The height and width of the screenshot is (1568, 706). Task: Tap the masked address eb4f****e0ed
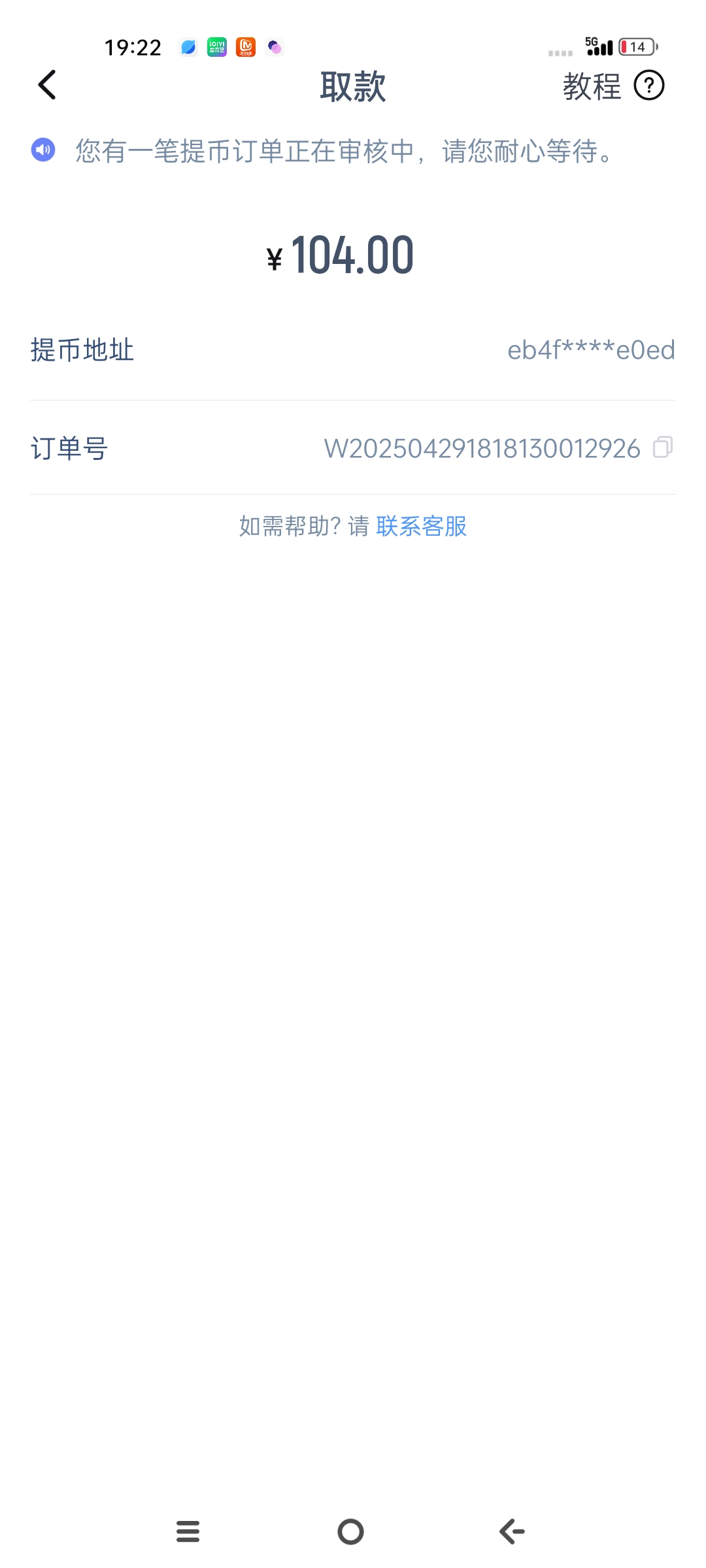(590, 351)
